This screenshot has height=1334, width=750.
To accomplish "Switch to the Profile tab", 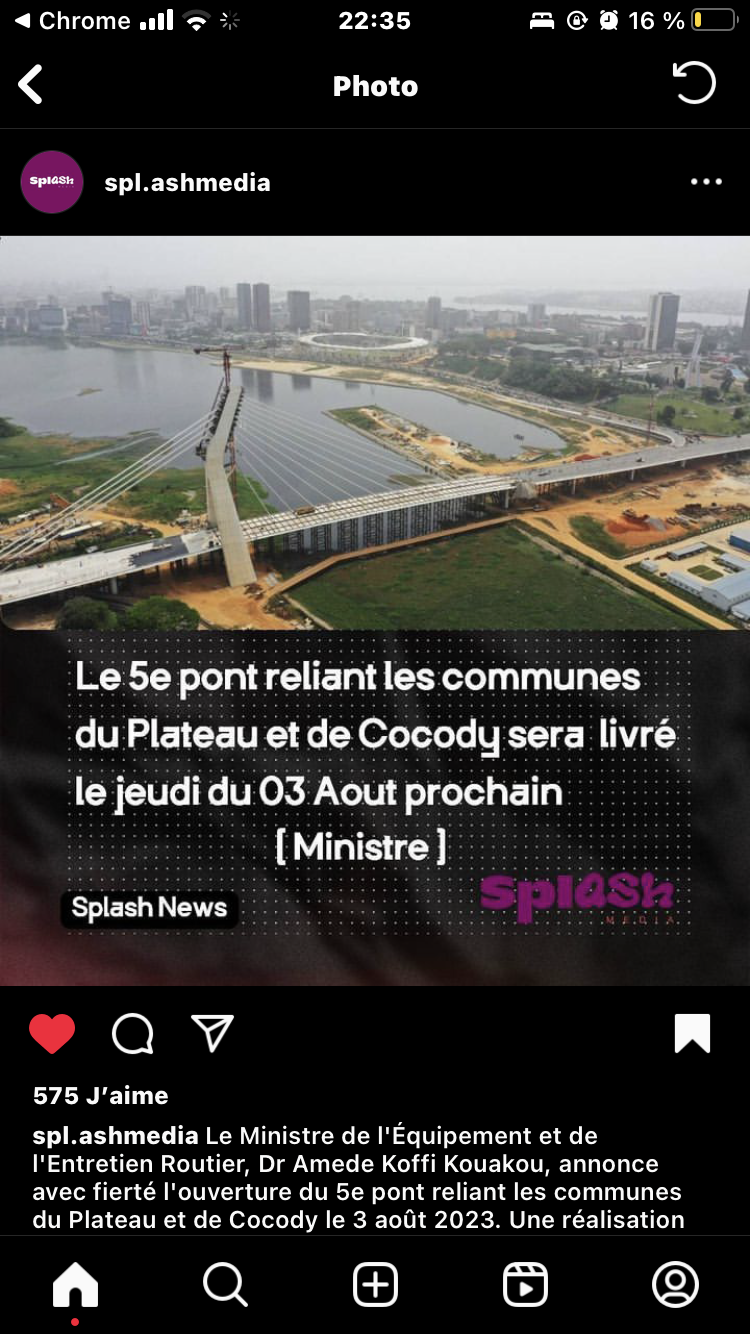I will pos(675,1284).
